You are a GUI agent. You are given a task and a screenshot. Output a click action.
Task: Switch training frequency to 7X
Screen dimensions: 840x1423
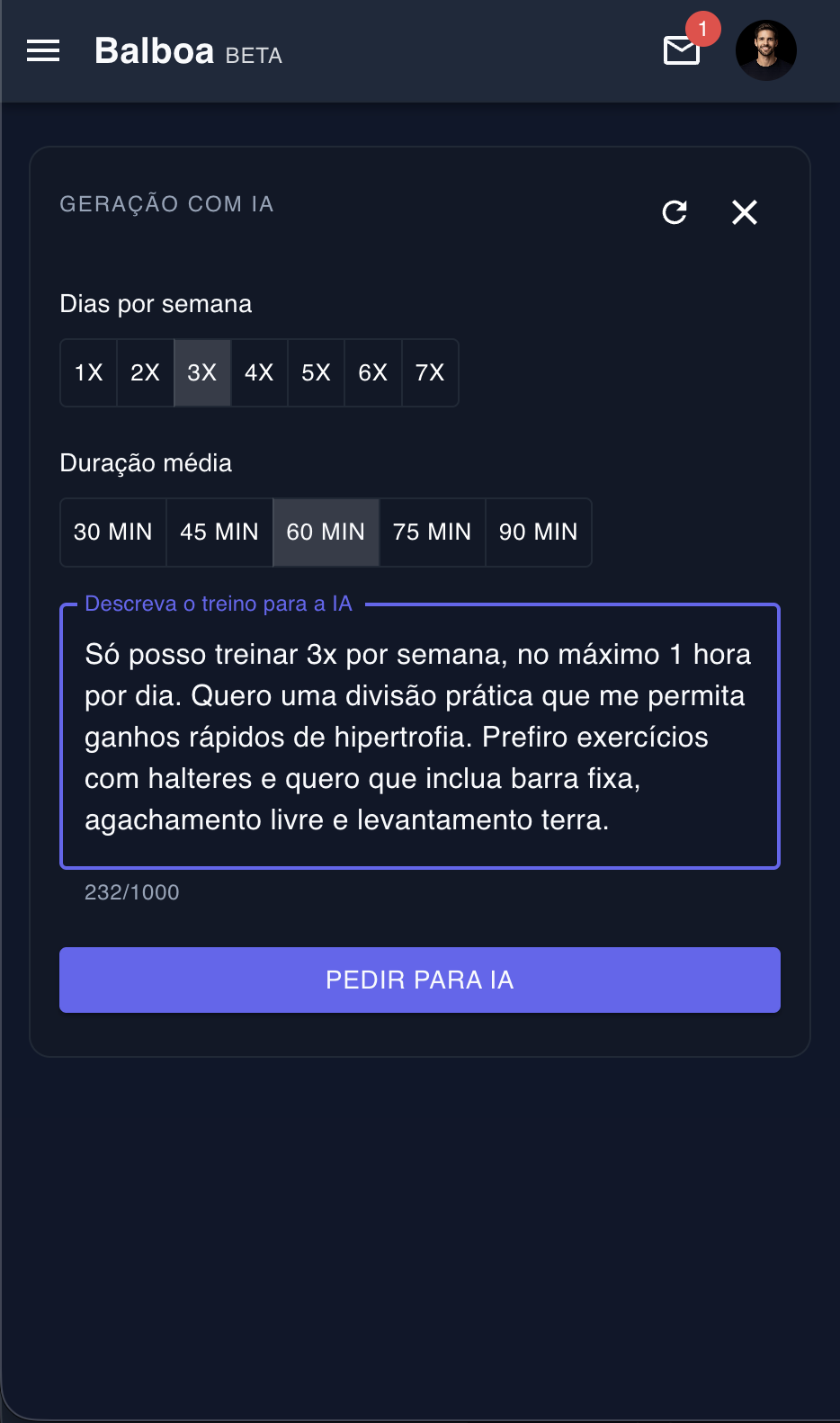tap(430, 372)
